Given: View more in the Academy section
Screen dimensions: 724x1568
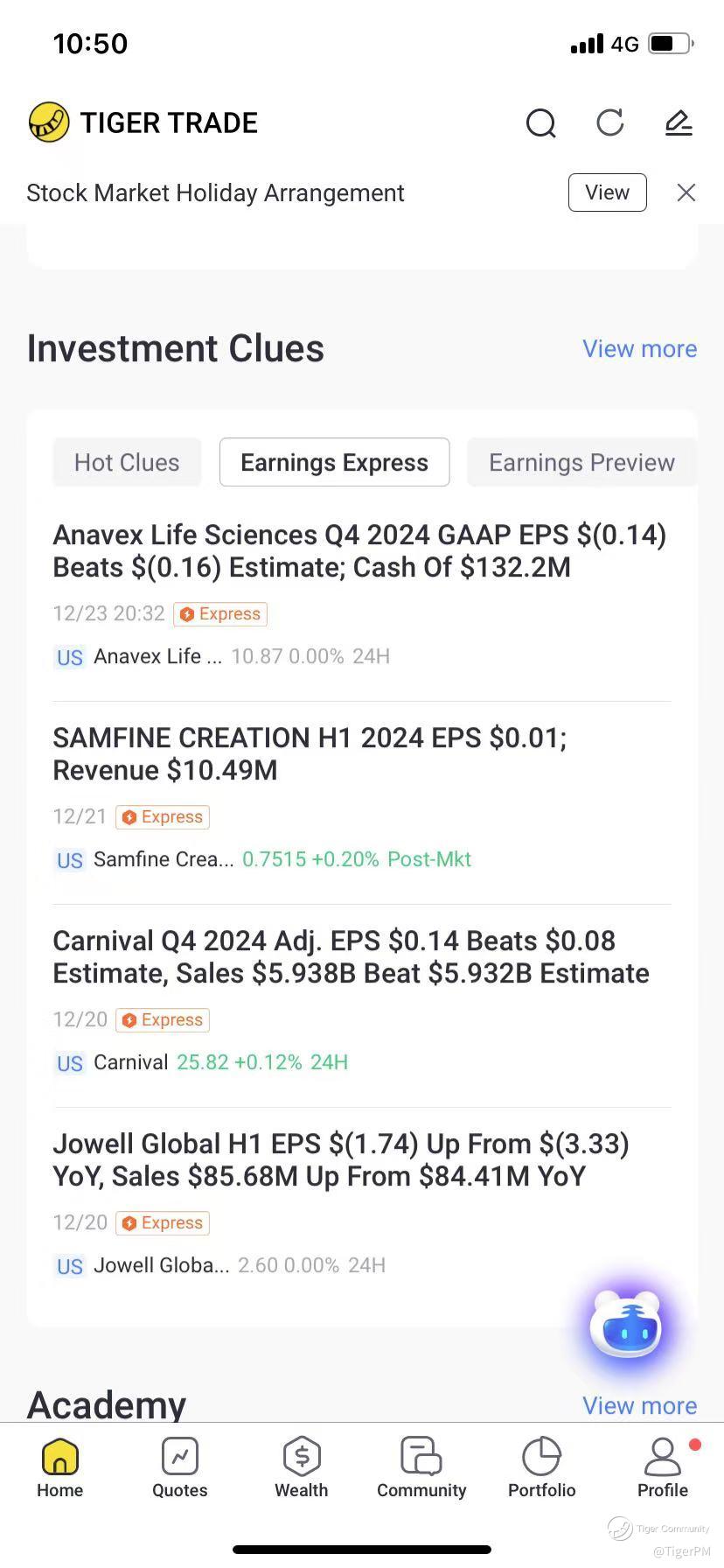Looking at the screenshot, I should [x=640, y=1405].
